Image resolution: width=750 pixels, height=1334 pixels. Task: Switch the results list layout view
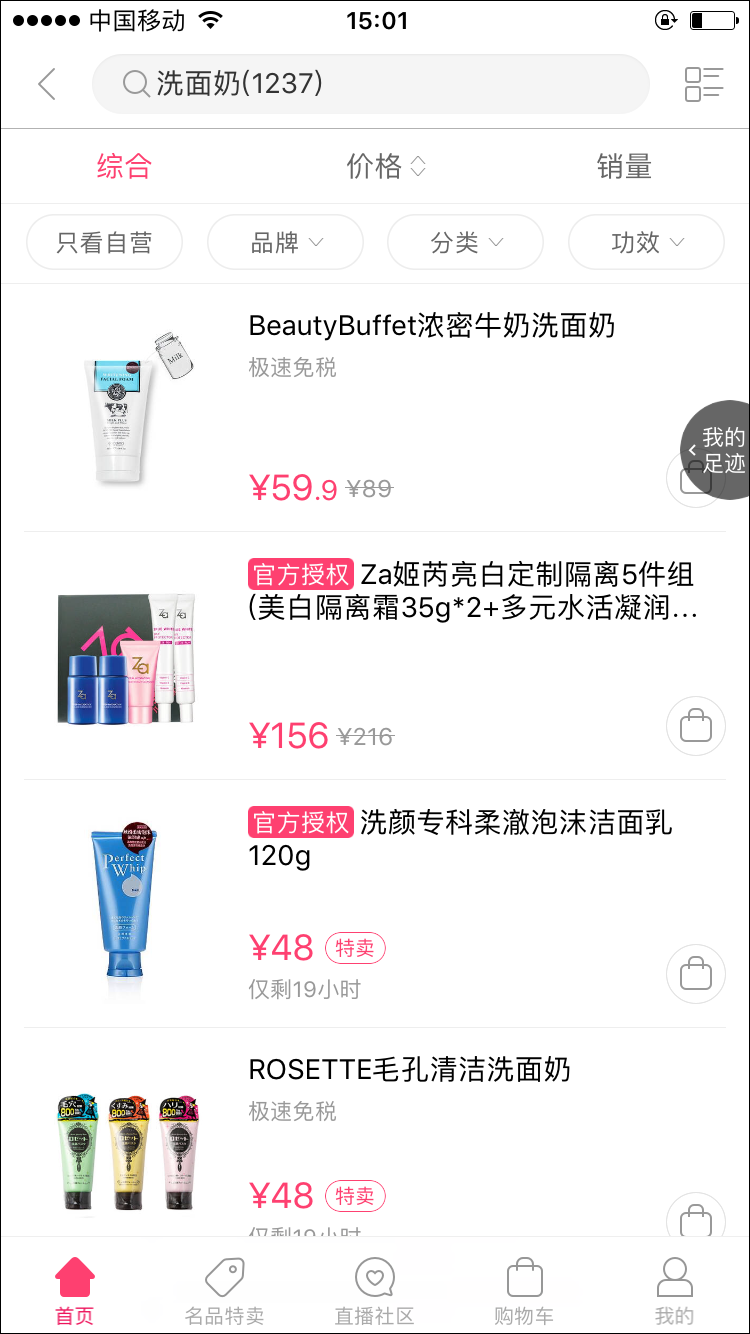tap(704, 84)
